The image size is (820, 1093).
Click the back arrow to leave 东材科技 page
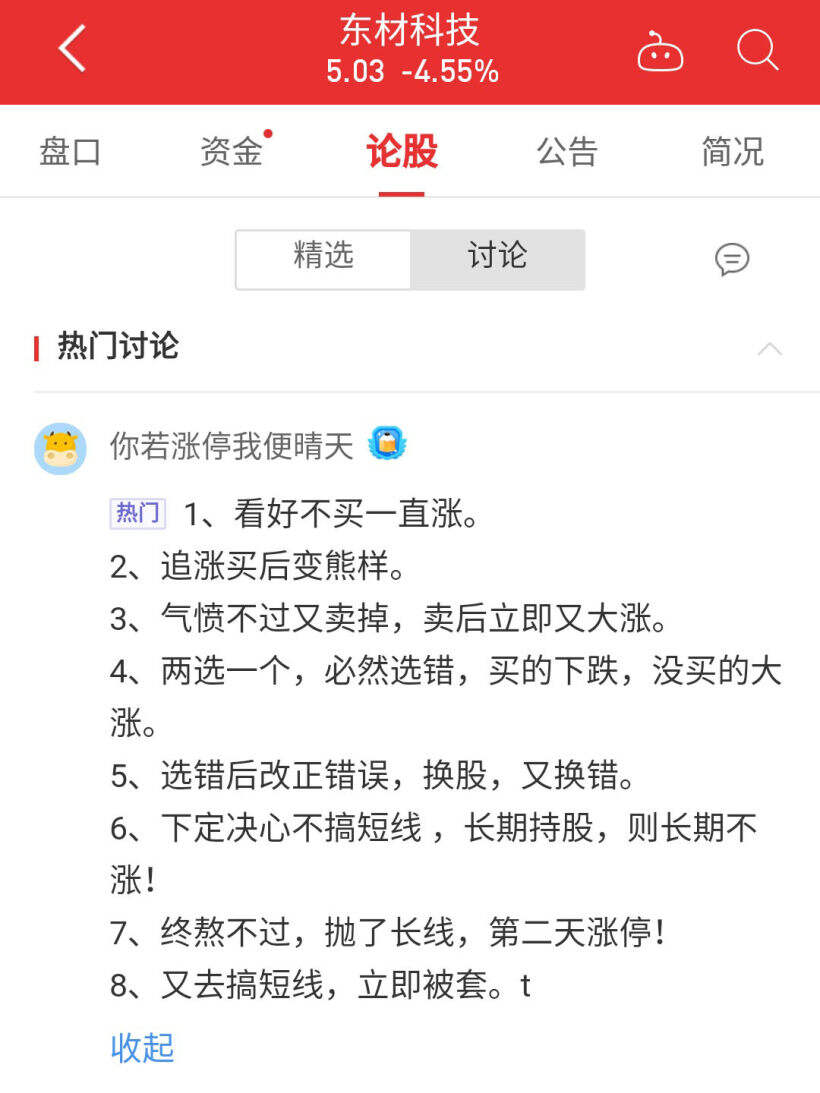tap(70, 50)
